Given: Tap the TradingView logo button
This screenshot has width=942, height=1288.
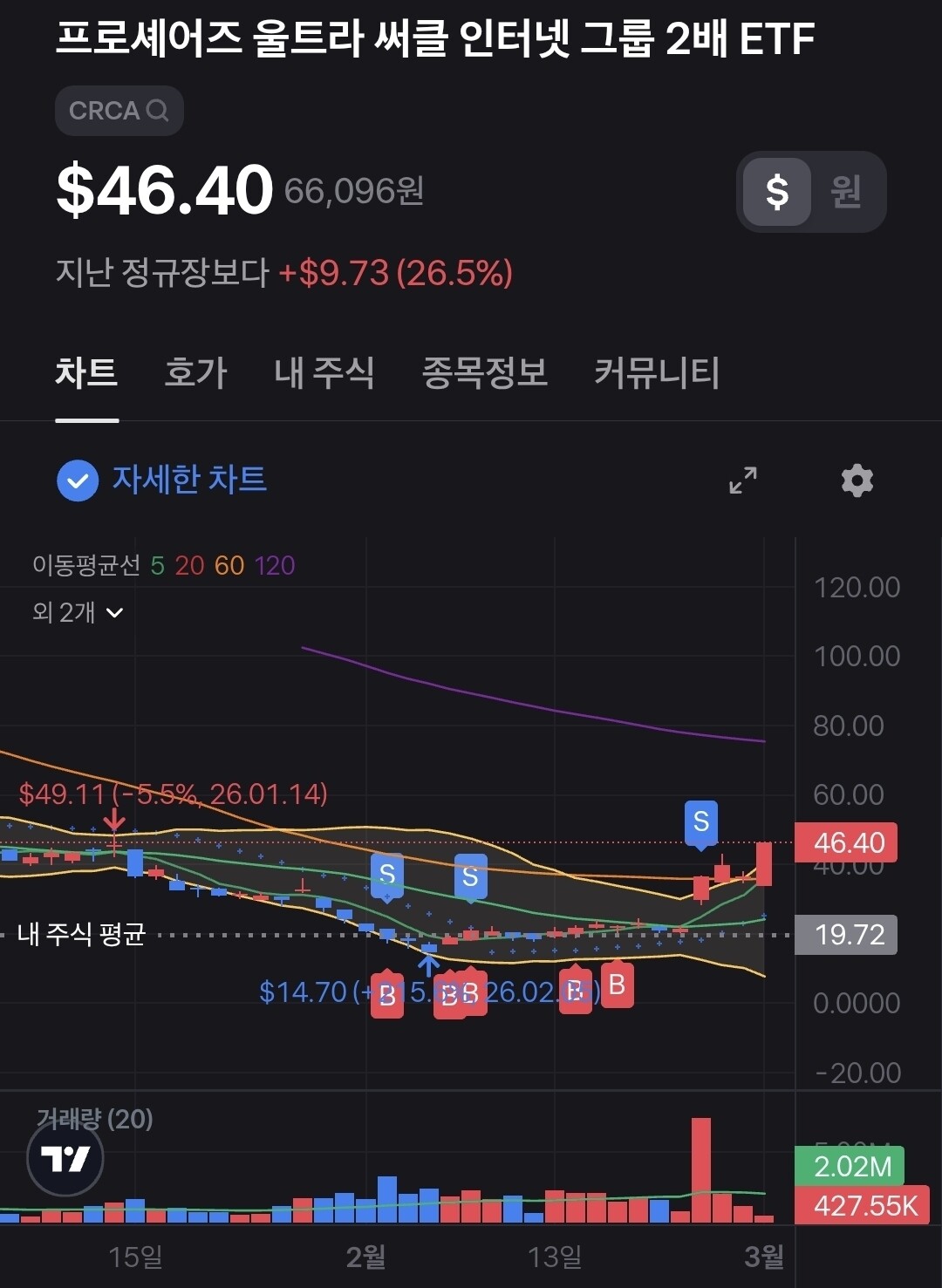Looking at the screenshot, I should pyautogui.click(x=65, y=1158).
